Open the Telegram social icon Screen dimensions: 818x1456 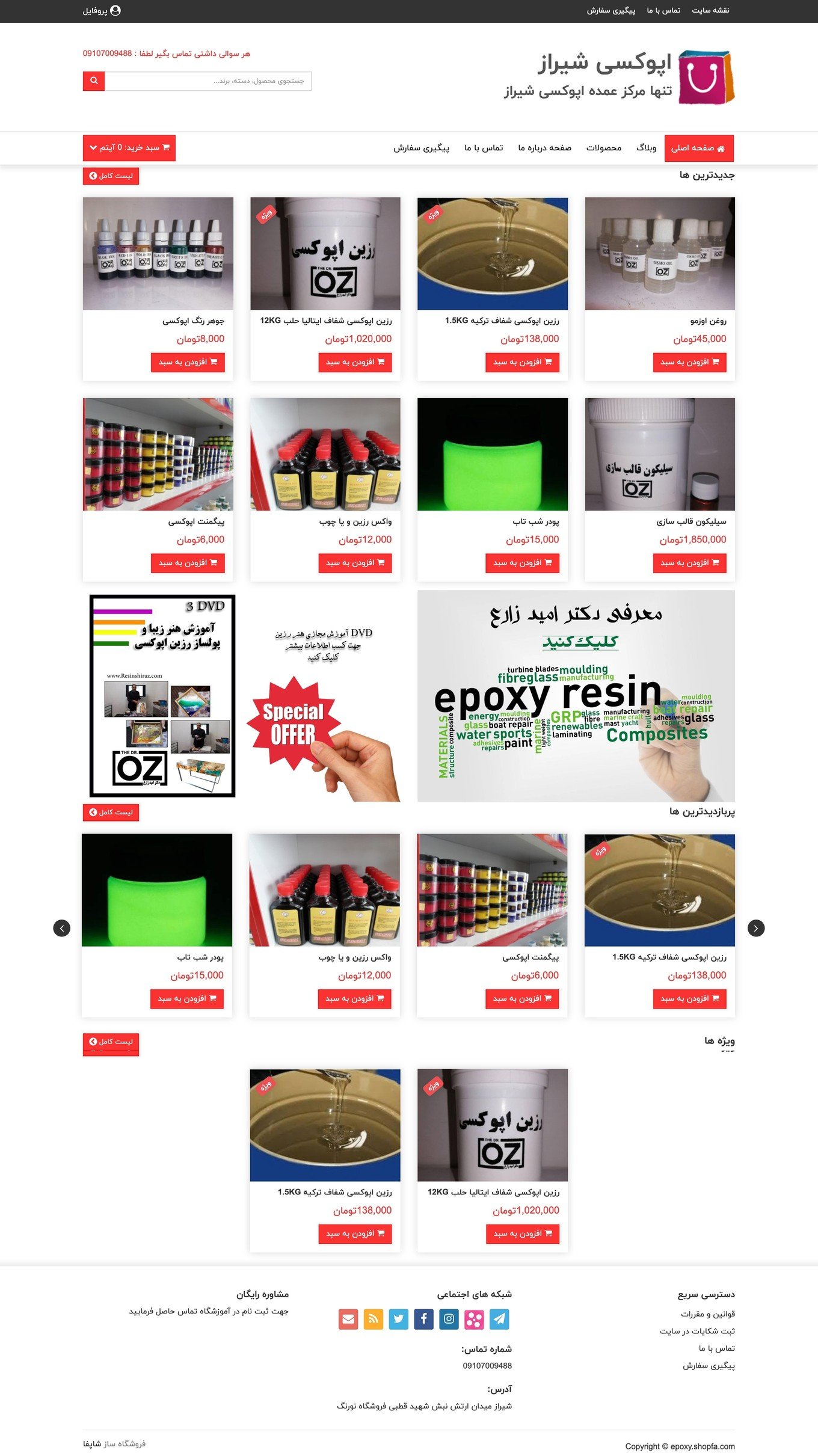(x=499, y=1319)
